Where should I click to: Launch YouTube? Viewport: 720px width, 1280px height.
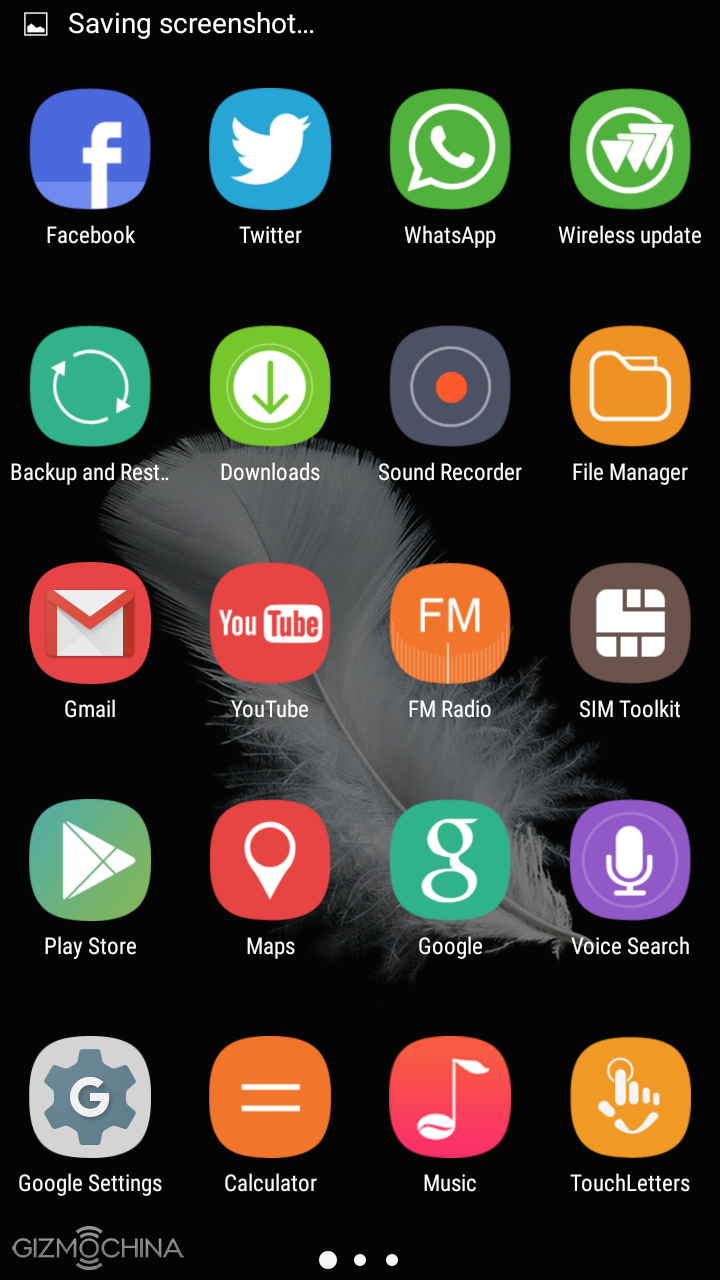pos(270,623)
